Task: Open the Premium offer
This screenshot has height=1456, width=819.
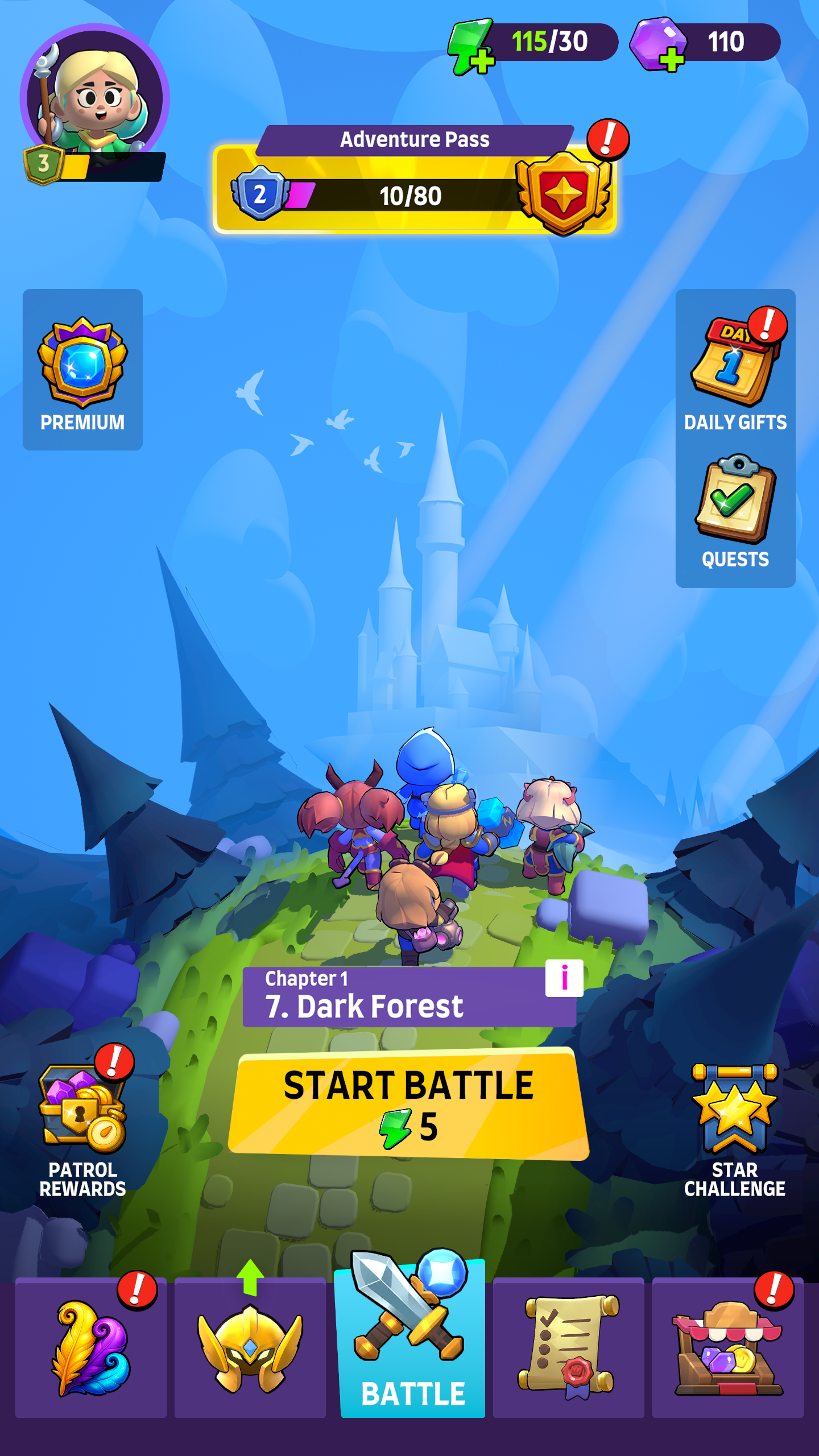Action: [82, 370]
